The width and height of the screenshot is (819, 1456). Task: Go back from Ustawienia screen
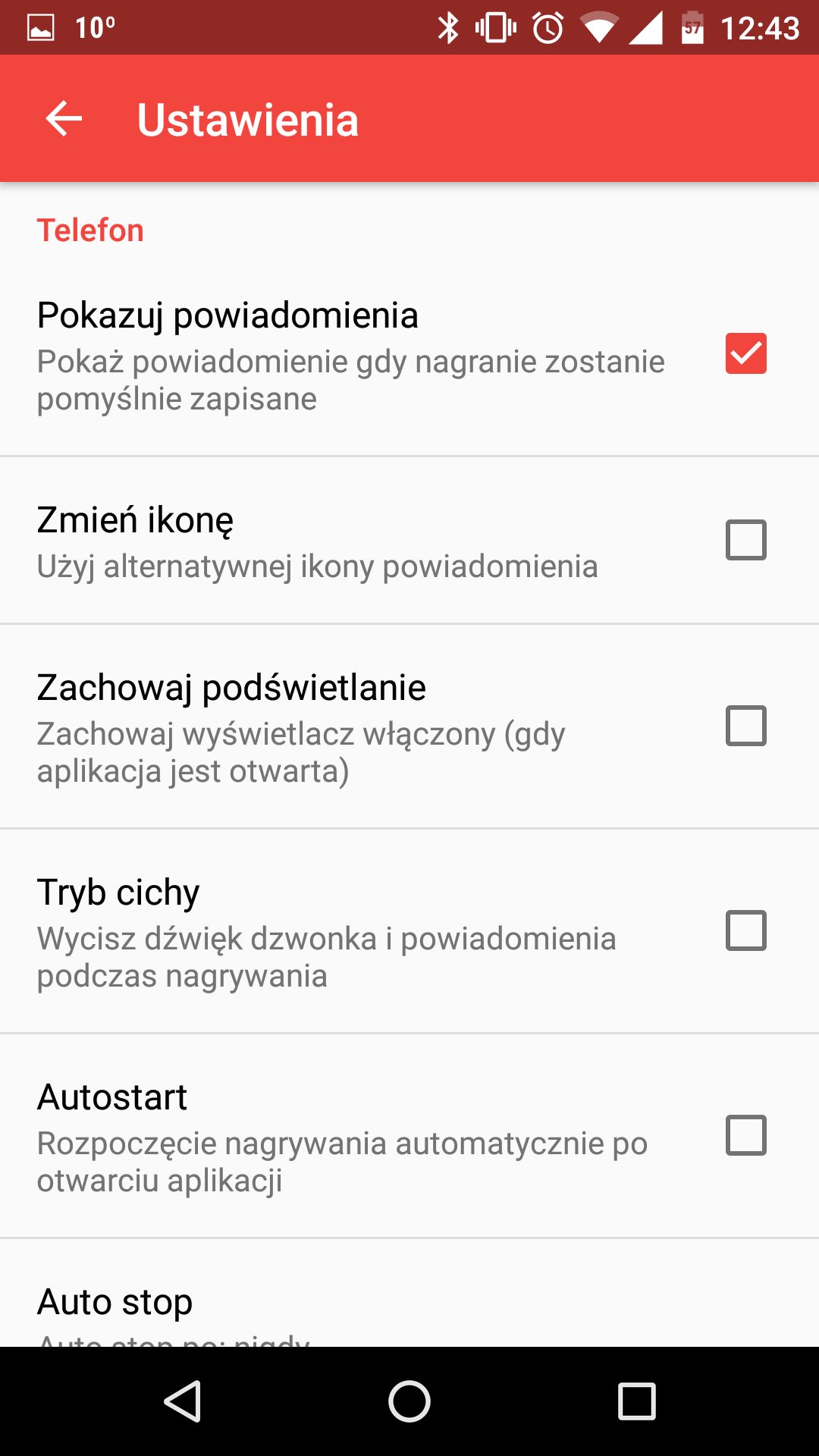(64, 119)
